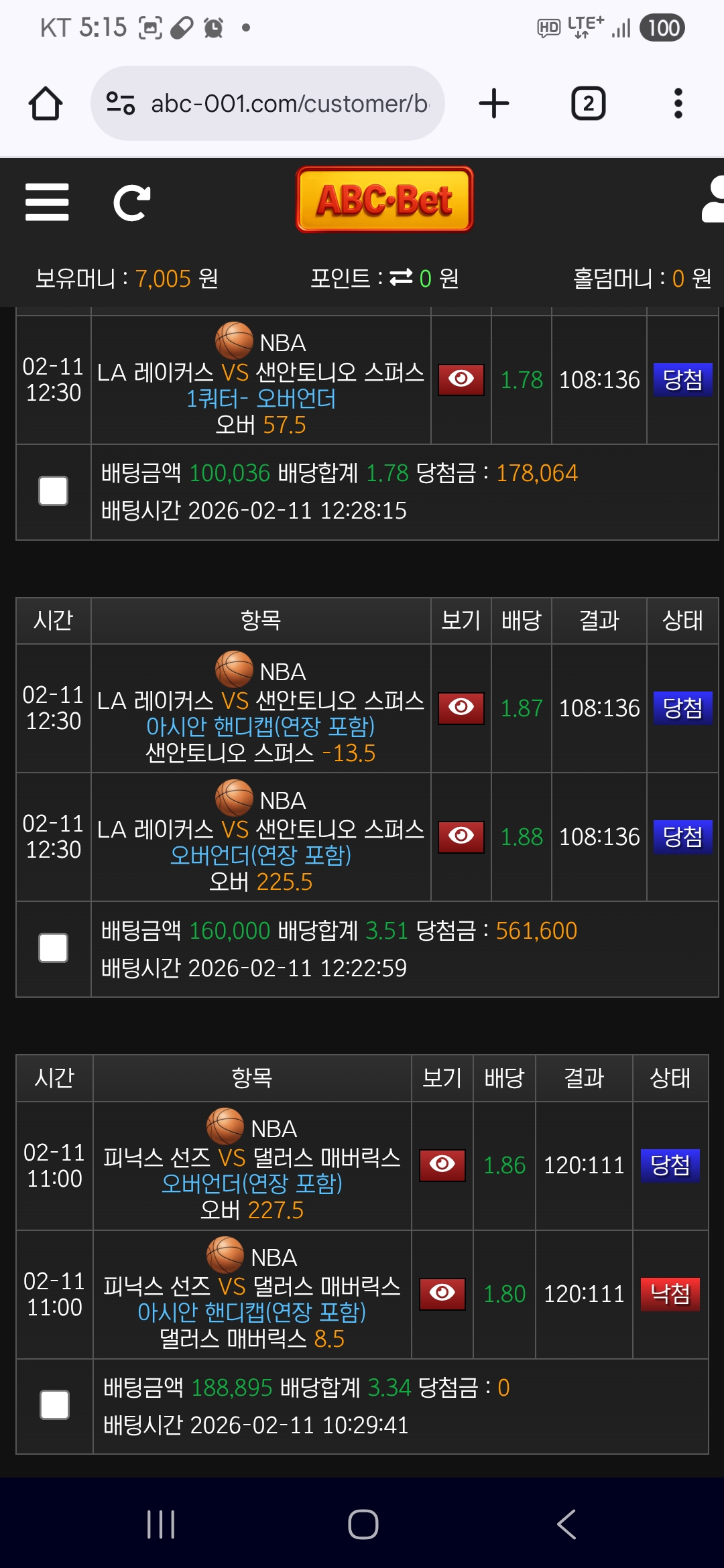Open the browser overflow menu
724x1568 pixels.
click(x=678, y=103)
